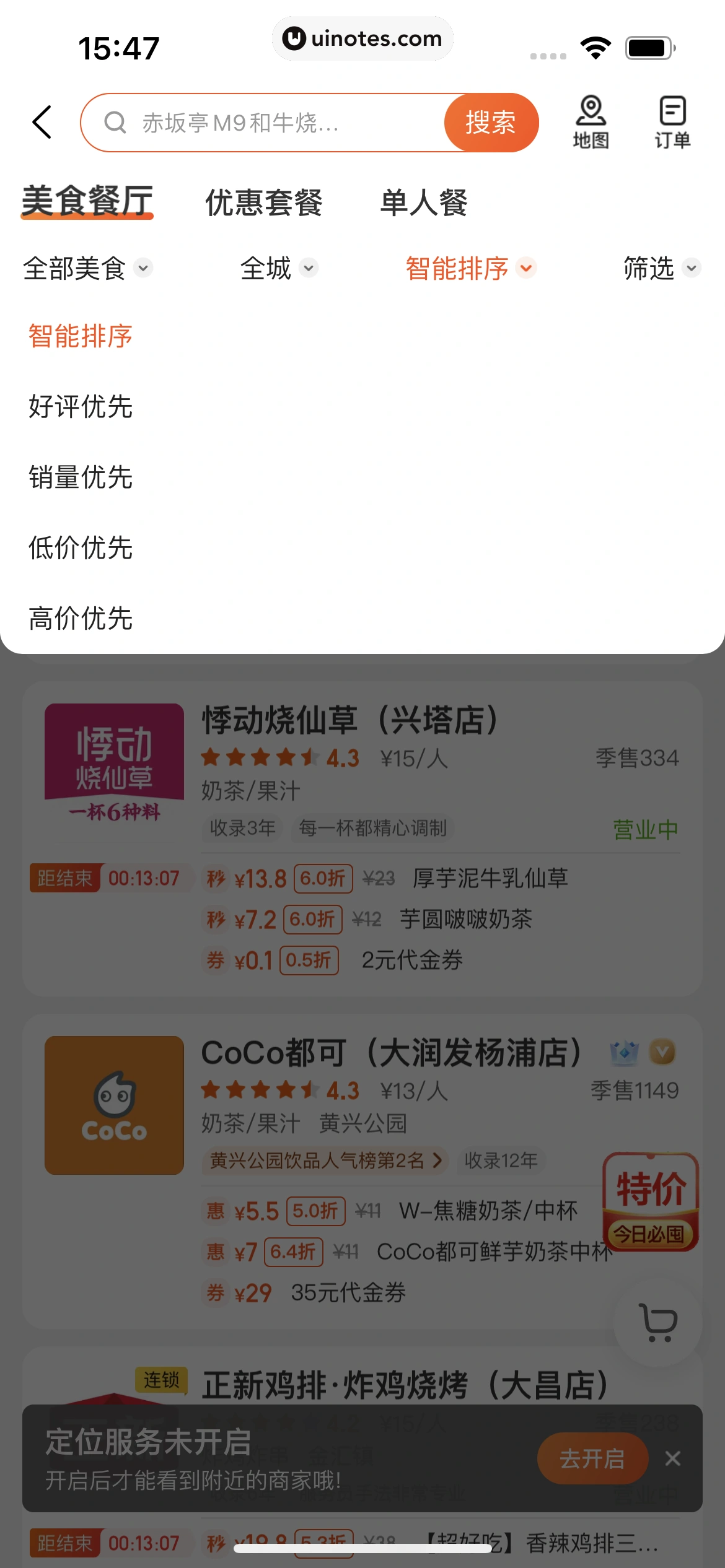
Task: Tap the search field with 赤坂亭 placeholder
Action: click(x=266, y=123)
